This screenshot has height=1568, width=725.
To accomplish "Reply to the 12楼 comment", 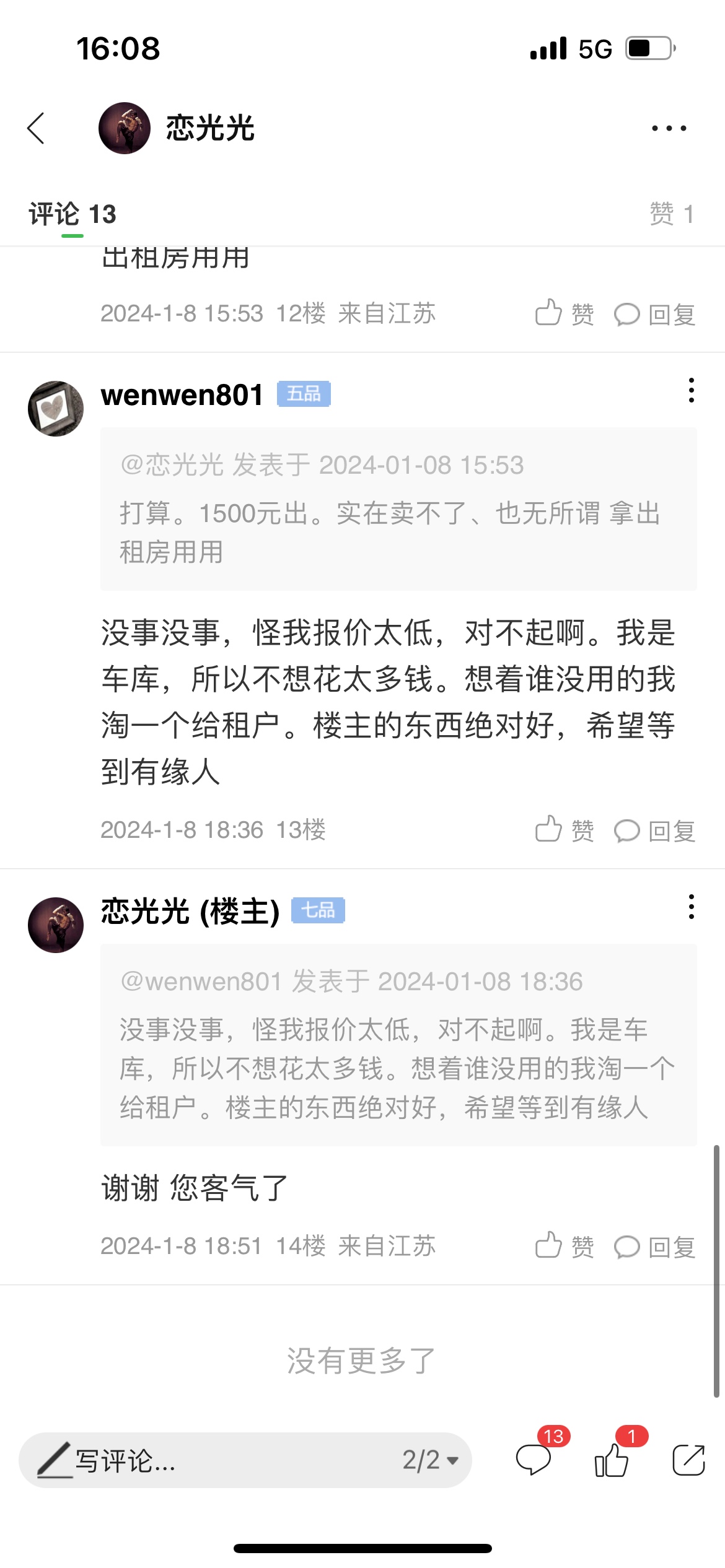I will pos(654,314).
